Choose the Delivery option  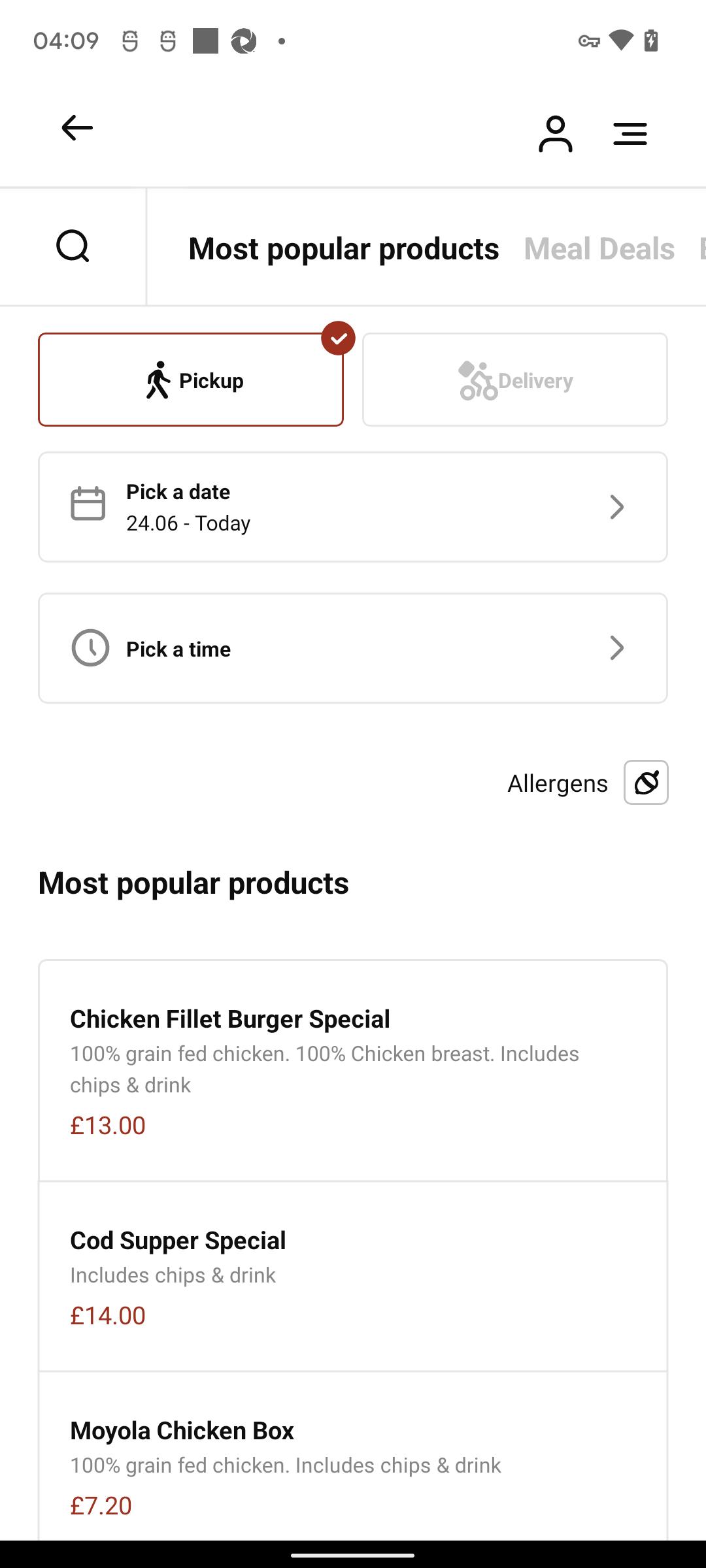tap(515, 380)
